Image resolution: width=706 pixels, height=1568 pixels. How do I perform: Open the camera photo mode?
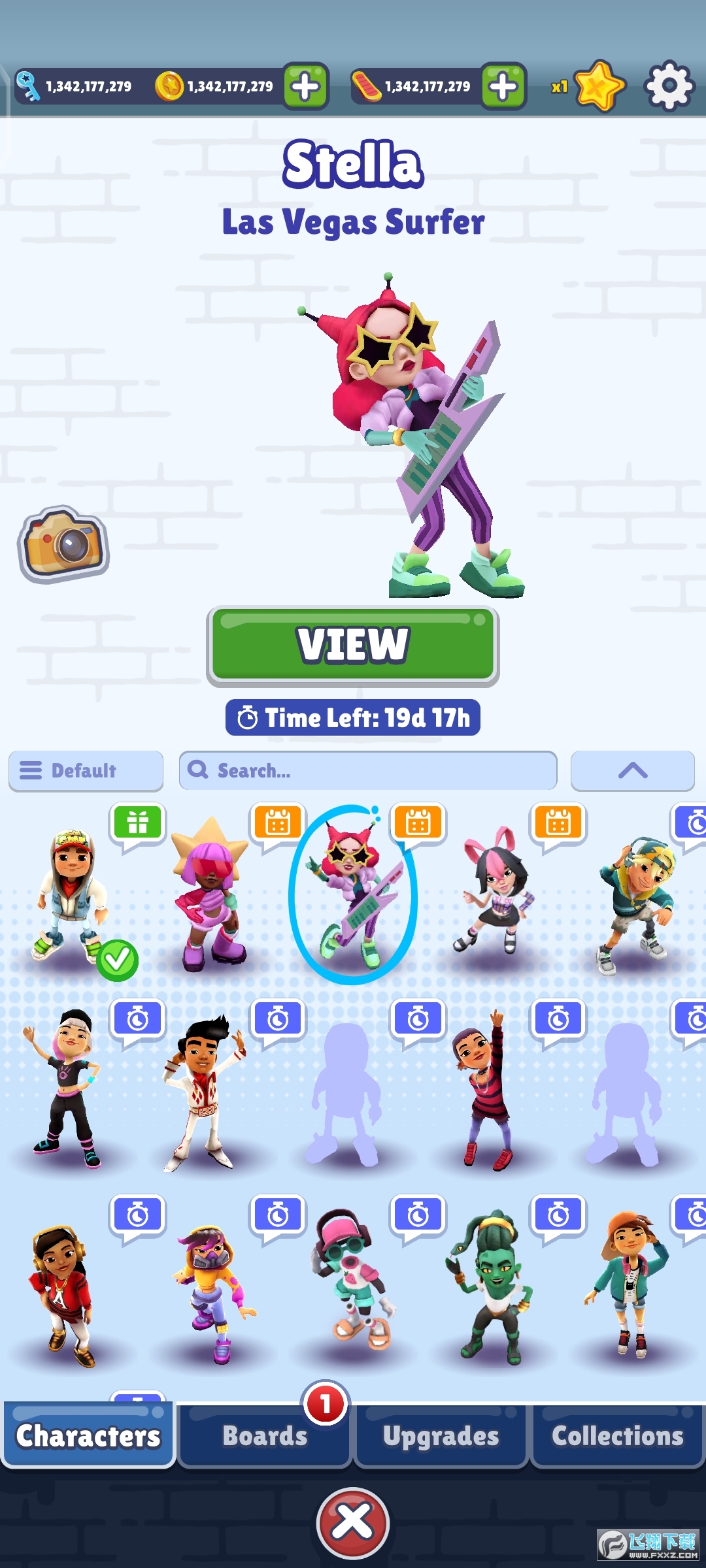pyautogui.click(x=64, y=544)
